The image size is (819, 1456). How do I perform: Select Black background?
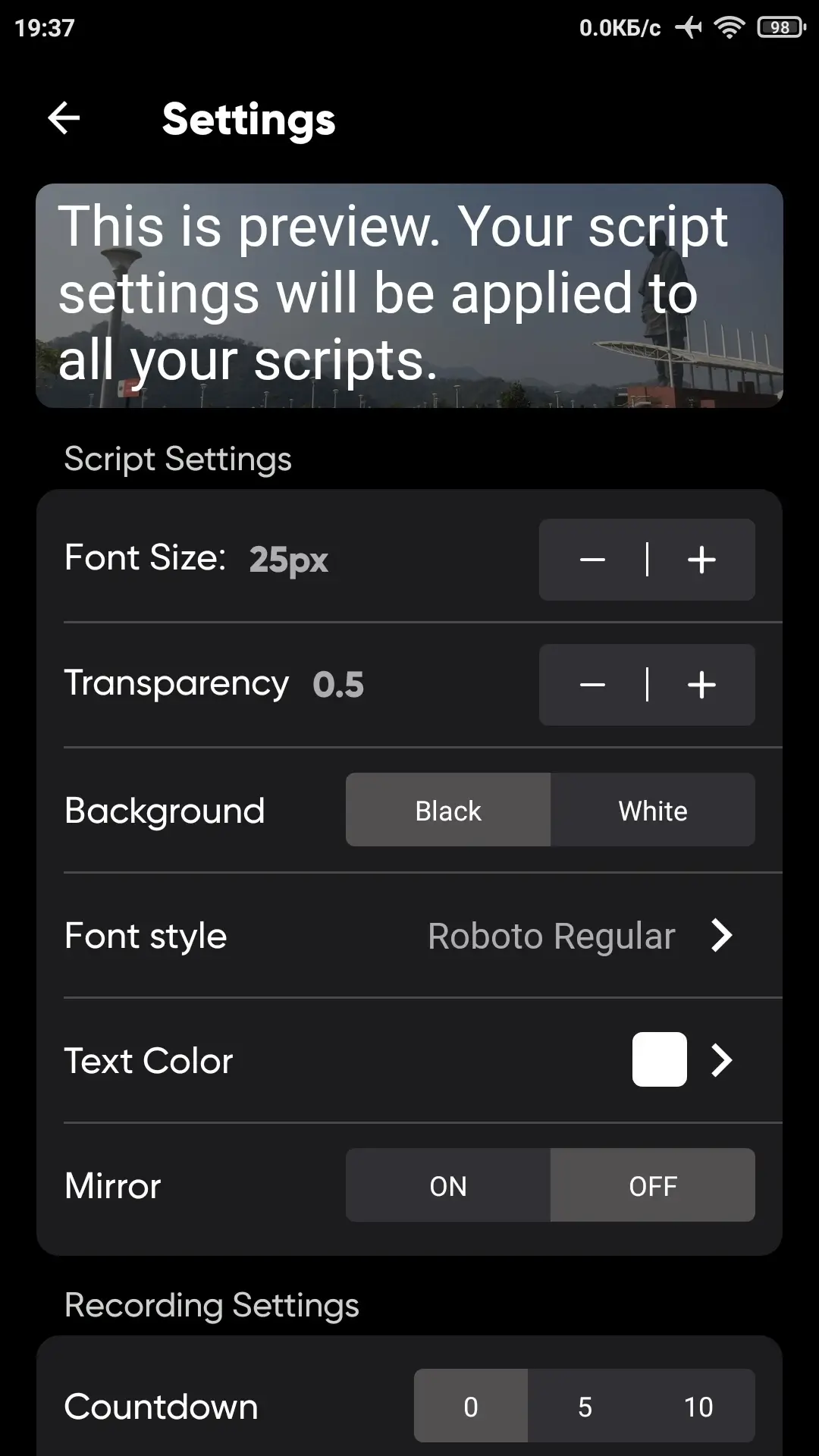click(x=448, y=810)
